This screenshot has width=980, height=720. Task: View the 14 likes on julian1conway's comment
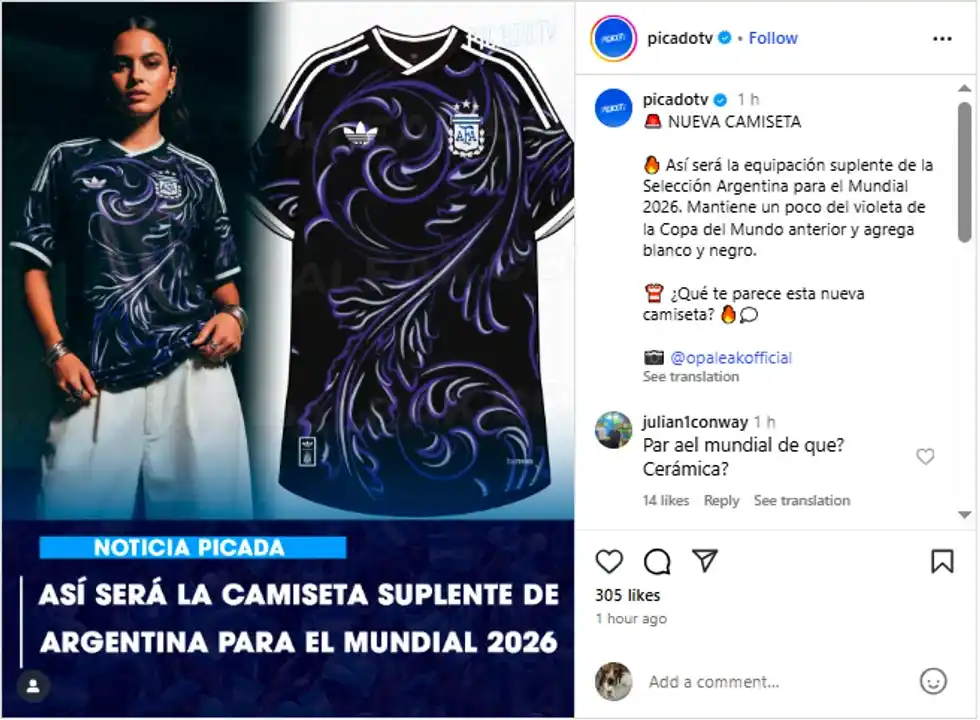tap(665, 500)
